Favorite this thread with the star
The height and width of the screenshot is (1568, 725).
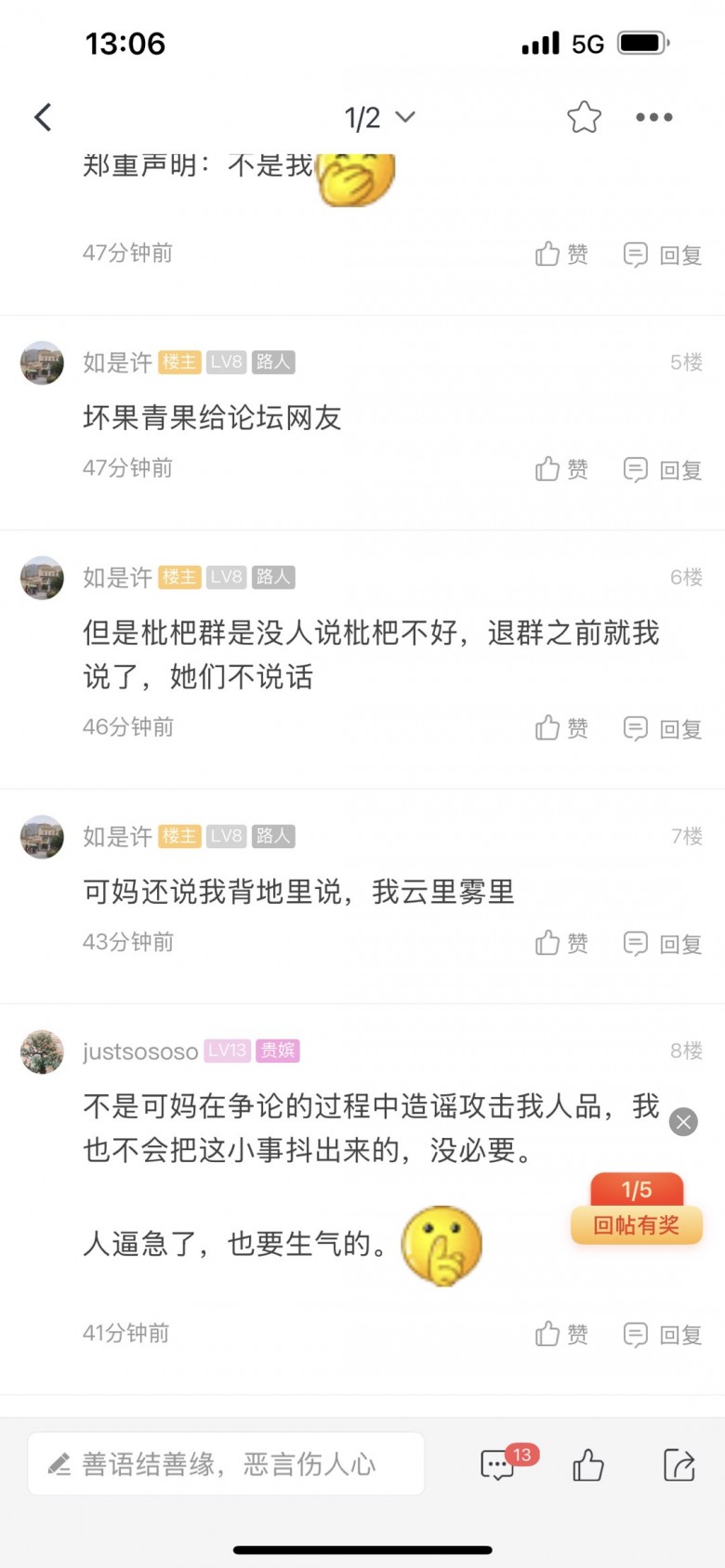point(584,118)
